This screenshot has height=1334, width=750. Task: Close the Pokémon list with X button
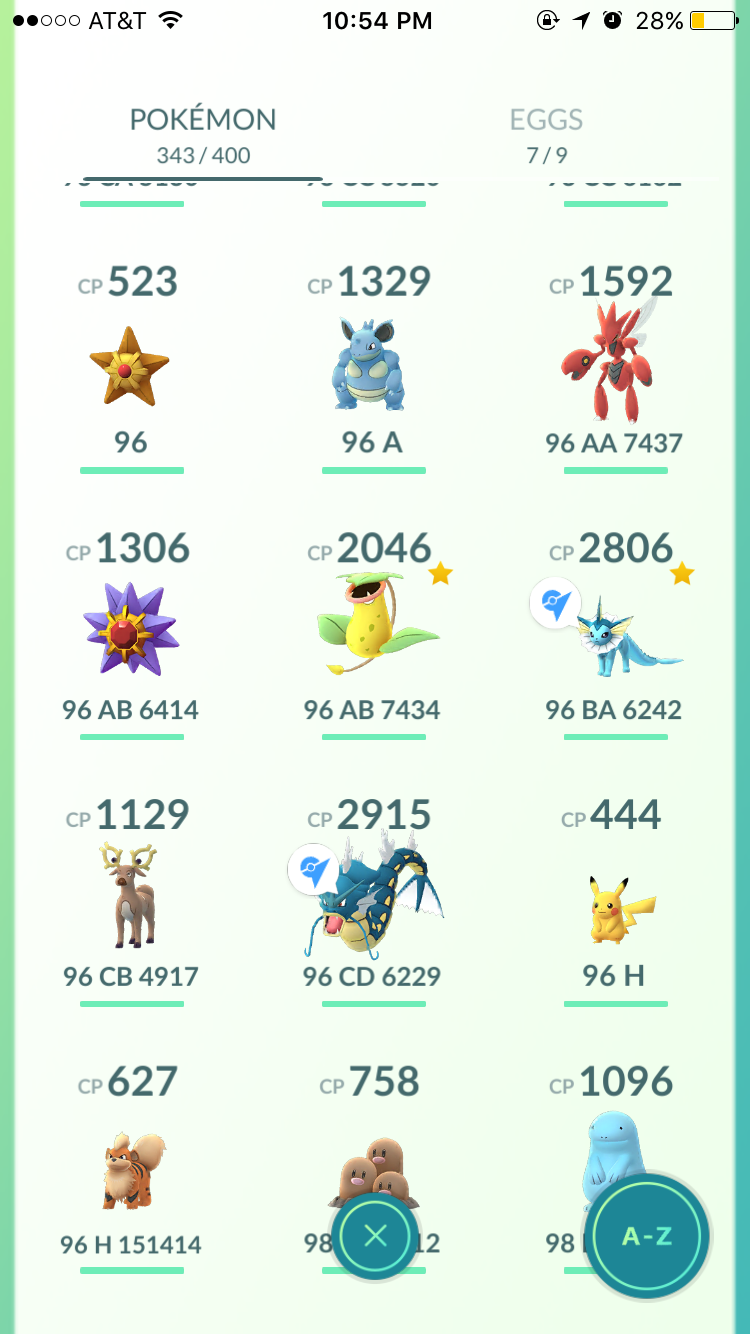coord(375,1237)
